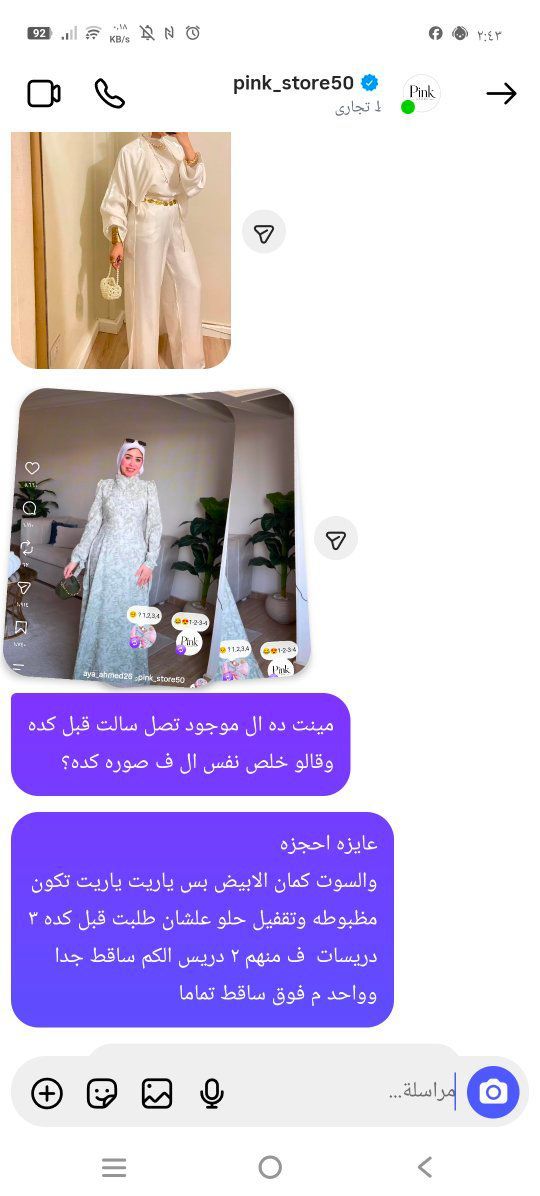The image size is (540, 1196).
Task: Forward the white outfit photo
Action: pyautogui.click(x=264, y=233)
